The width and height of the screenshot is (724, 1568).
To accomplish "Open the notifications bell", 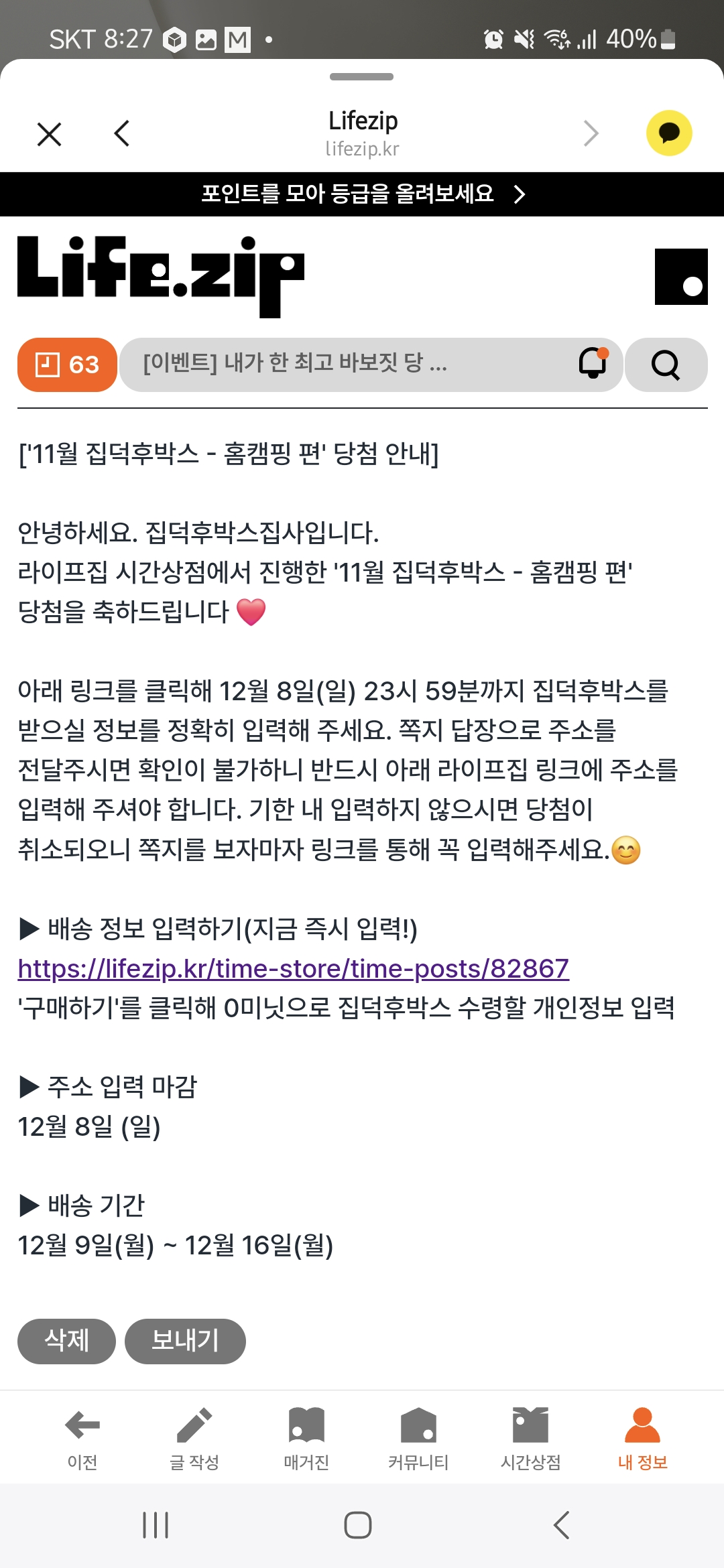I will 593,363.
